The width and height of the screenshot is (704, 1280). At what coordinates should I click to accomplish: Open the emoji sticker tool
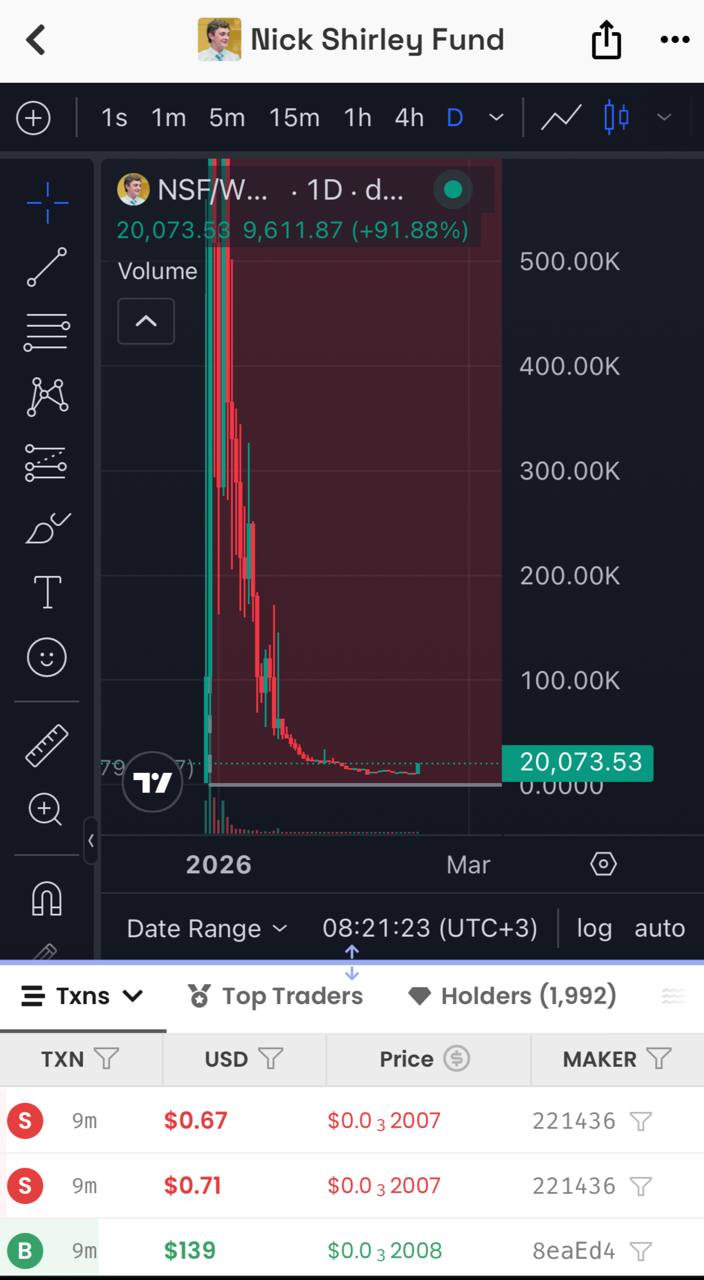[47, 657]
